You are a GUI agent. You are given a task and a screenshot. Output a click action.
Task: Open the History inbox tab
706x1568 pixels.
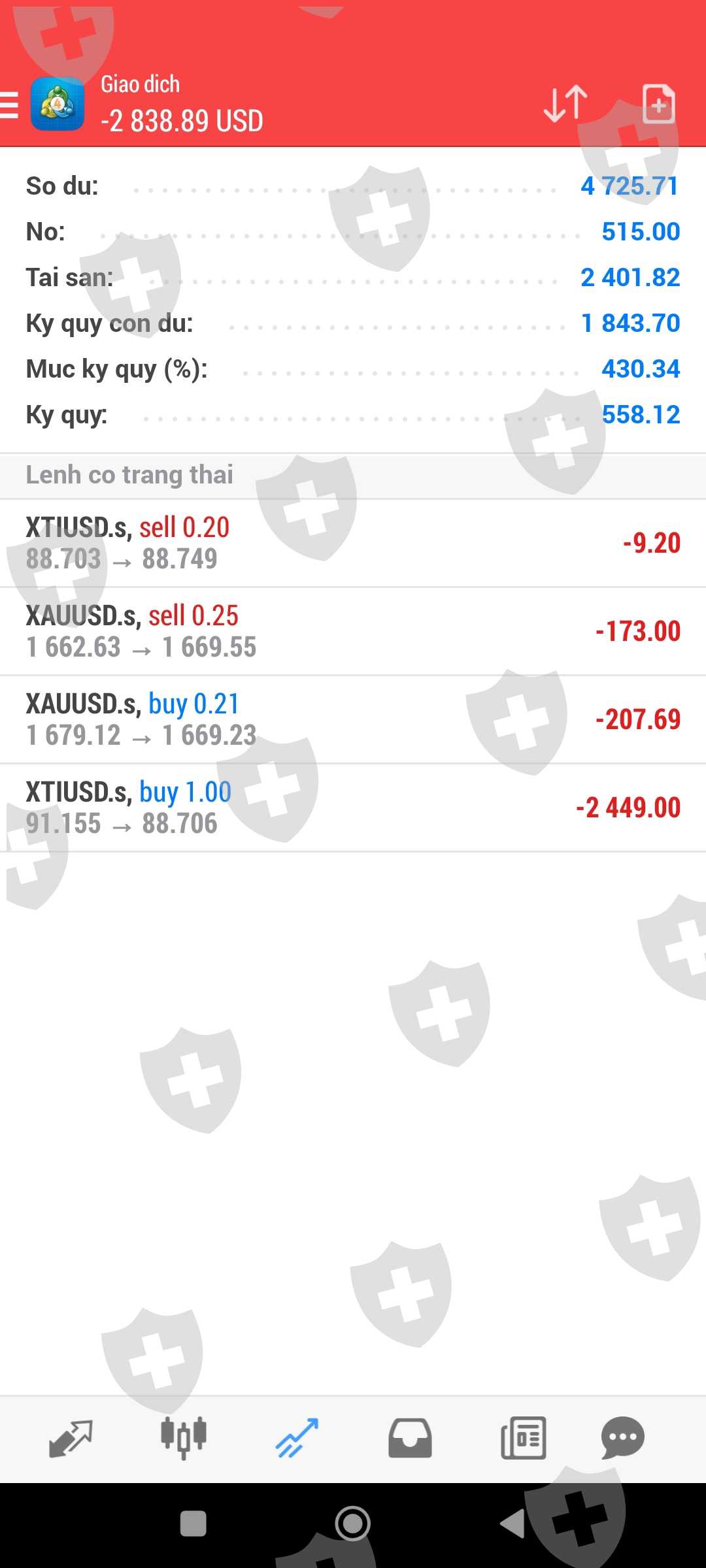point(410,1438)
